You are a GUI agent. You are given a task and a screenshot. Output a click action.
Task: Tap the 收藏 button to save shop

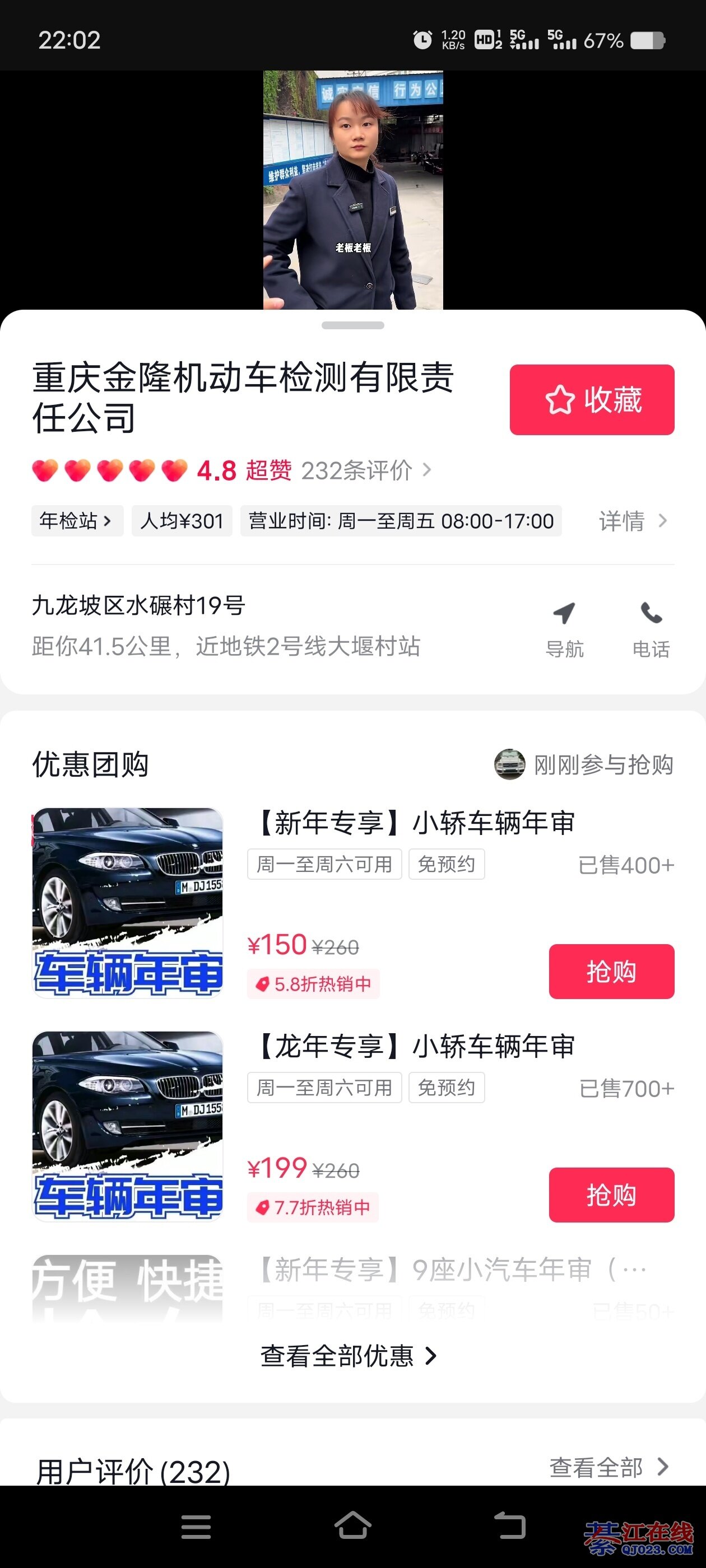point(592,400)
